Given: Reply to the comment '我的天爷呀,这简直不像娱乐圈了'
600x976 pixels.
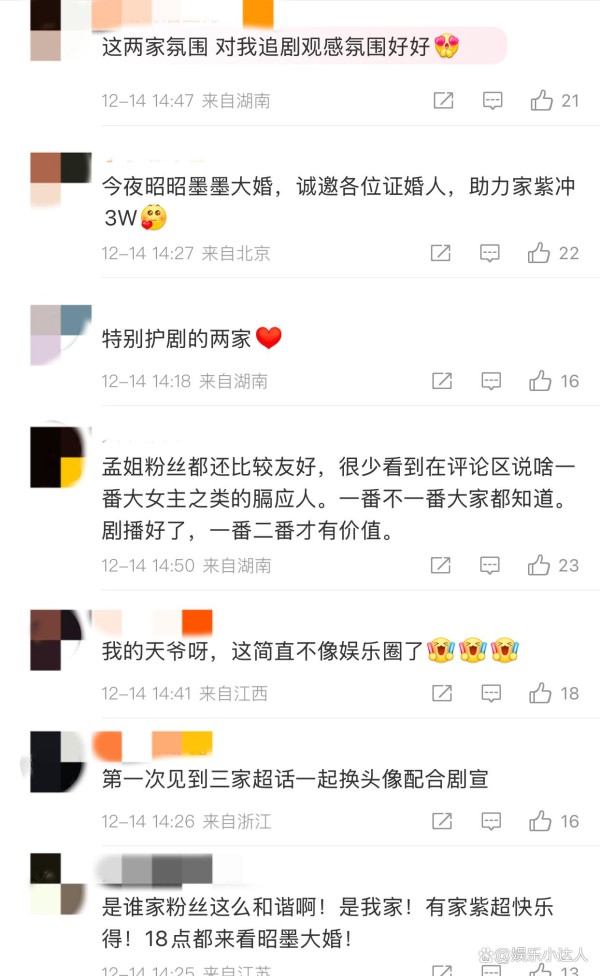Looking at the screenshot, I should click(x=491, y=693).
